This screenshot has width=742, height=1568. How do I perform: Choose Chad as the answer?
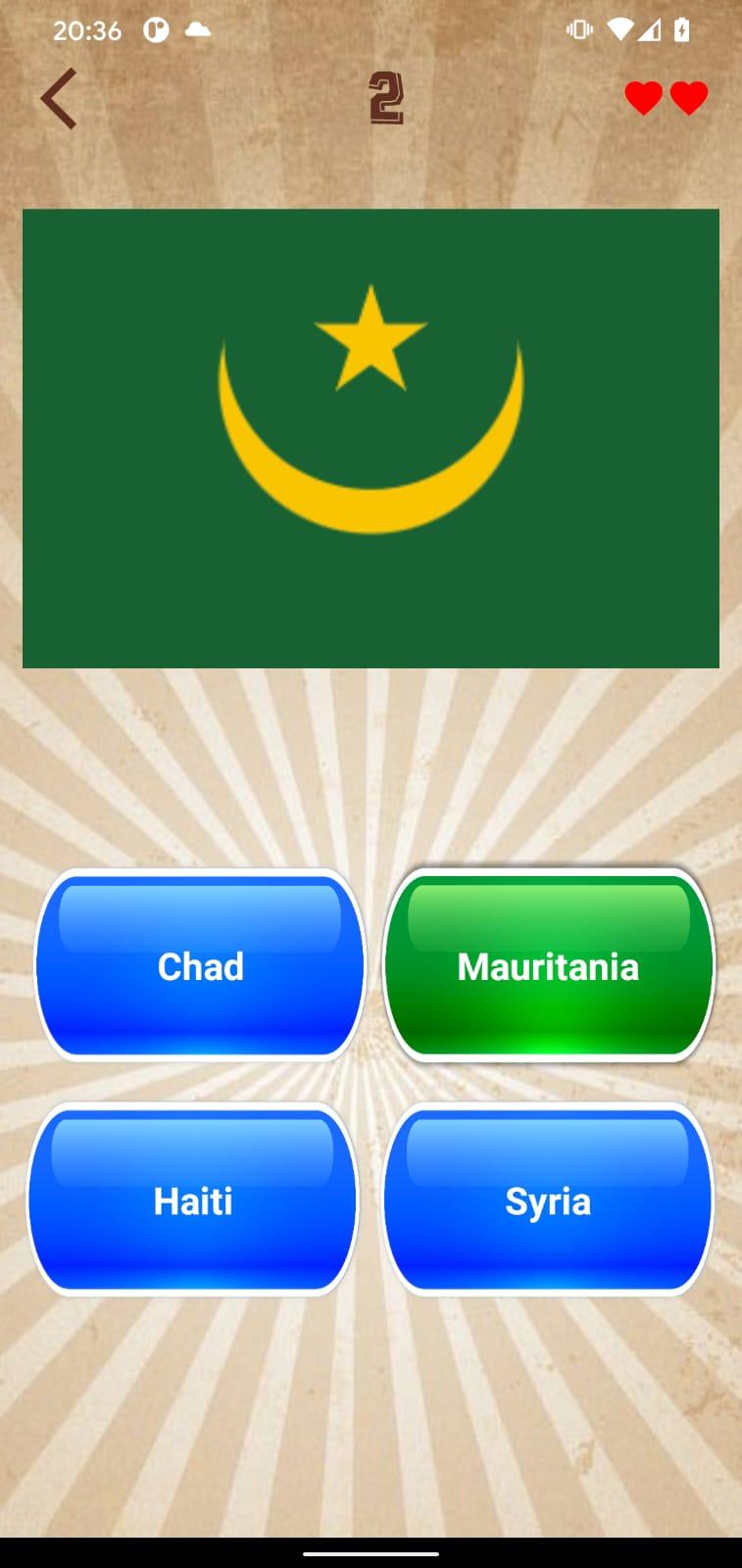tap(200, 965)
